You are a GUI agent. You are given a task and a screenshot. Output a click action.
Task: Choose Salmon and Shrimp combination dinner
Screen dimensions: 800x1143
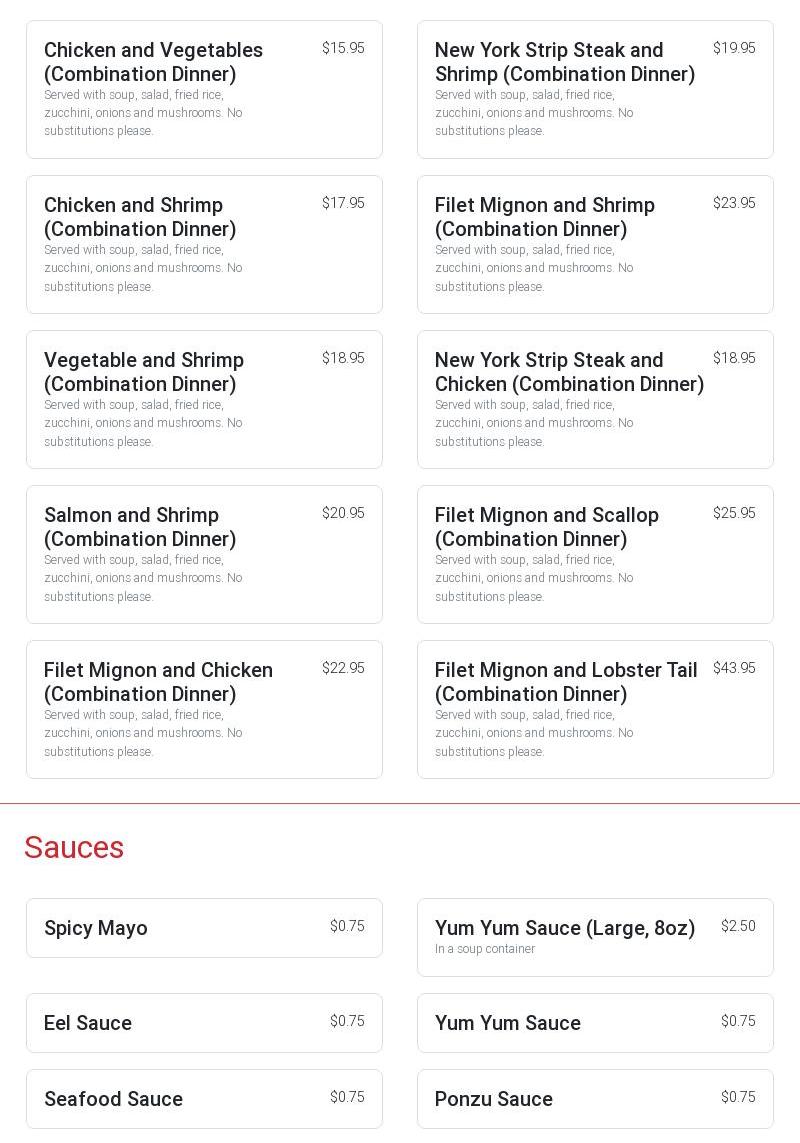(x=204, y=554)
